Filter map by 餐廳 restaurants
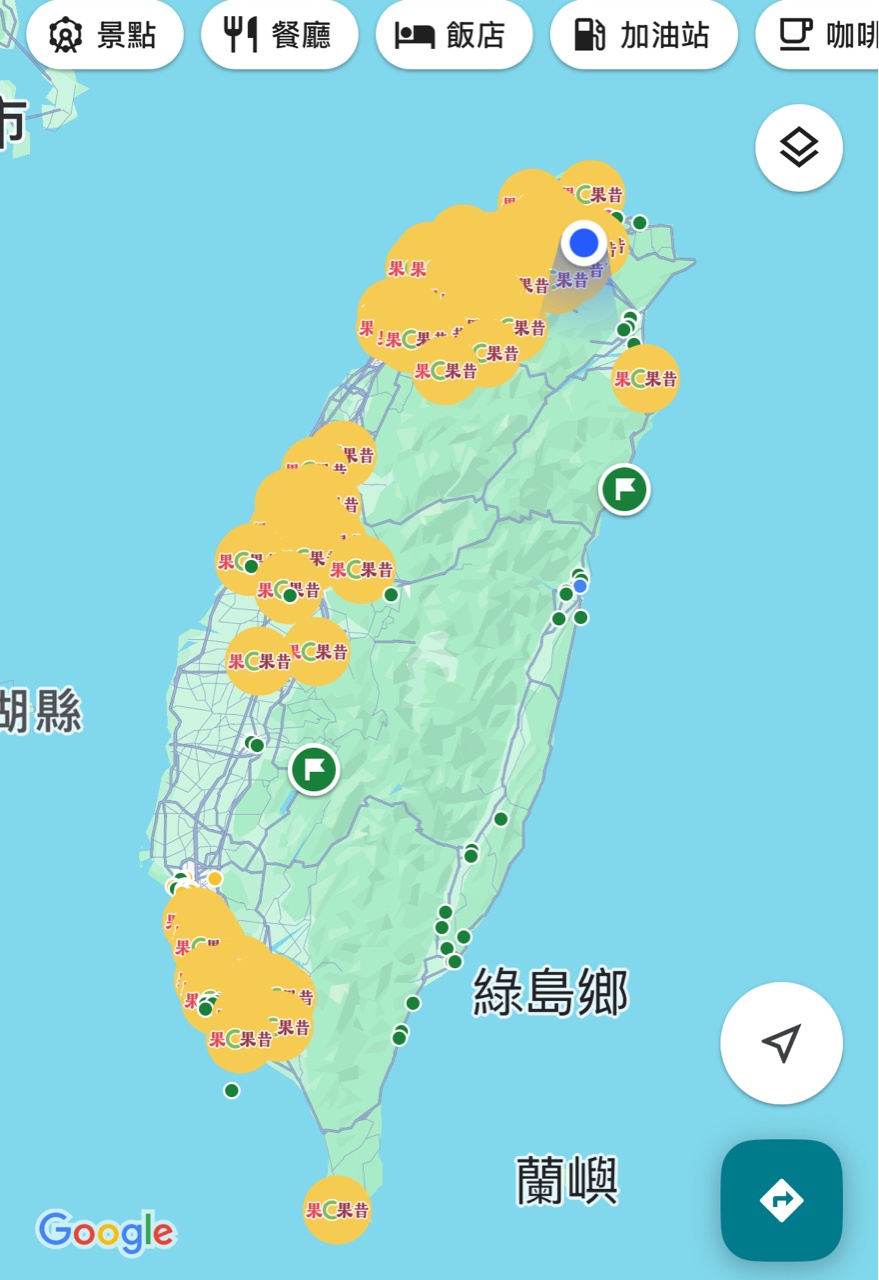The height and width of the screenshot is (1280, 879). [279, 35]
